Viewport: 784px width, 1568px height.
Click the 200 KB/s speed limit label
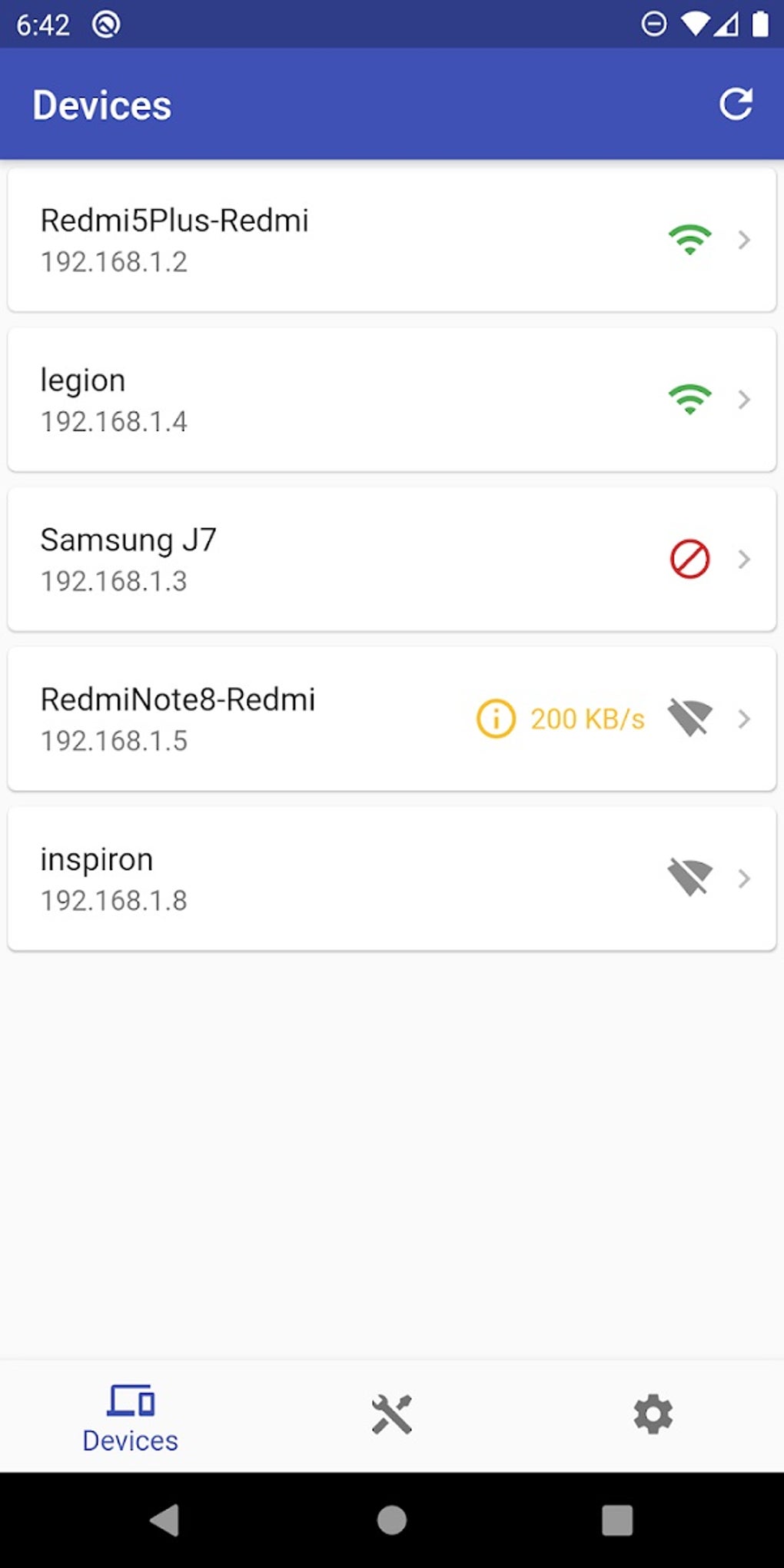point(586,719)
